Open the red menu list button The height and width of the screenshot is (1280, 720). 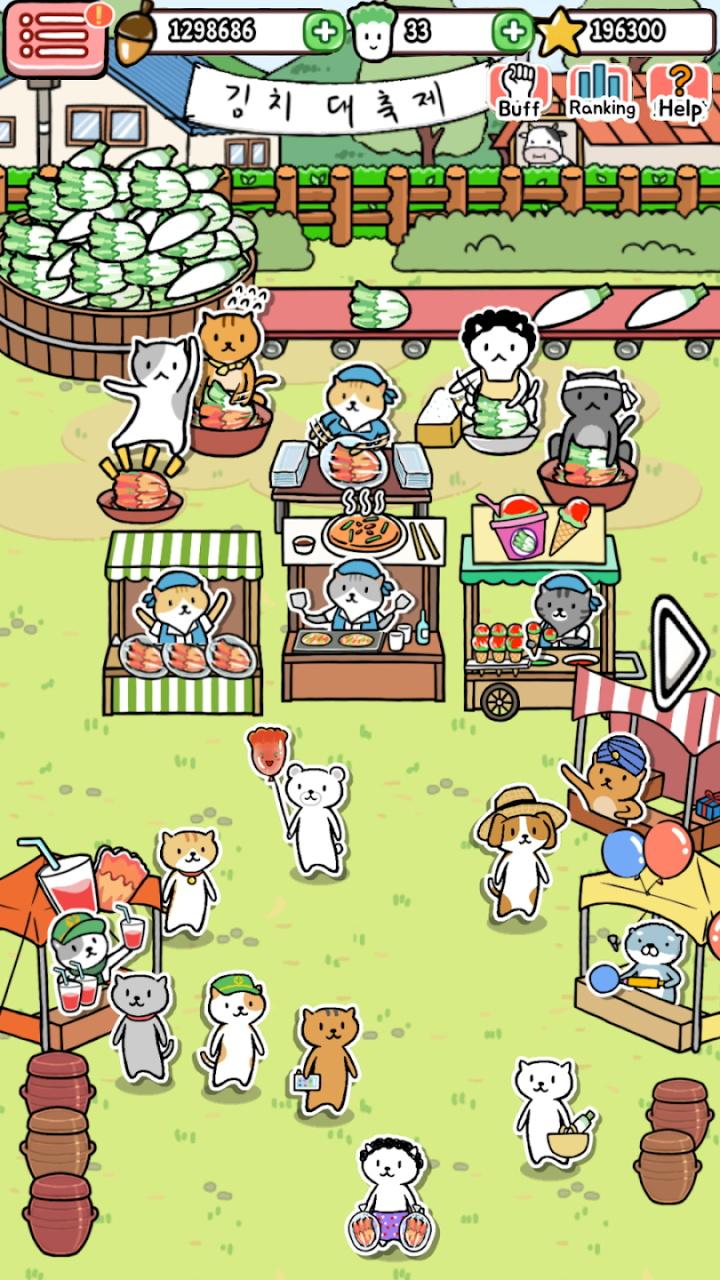(56, 39)
